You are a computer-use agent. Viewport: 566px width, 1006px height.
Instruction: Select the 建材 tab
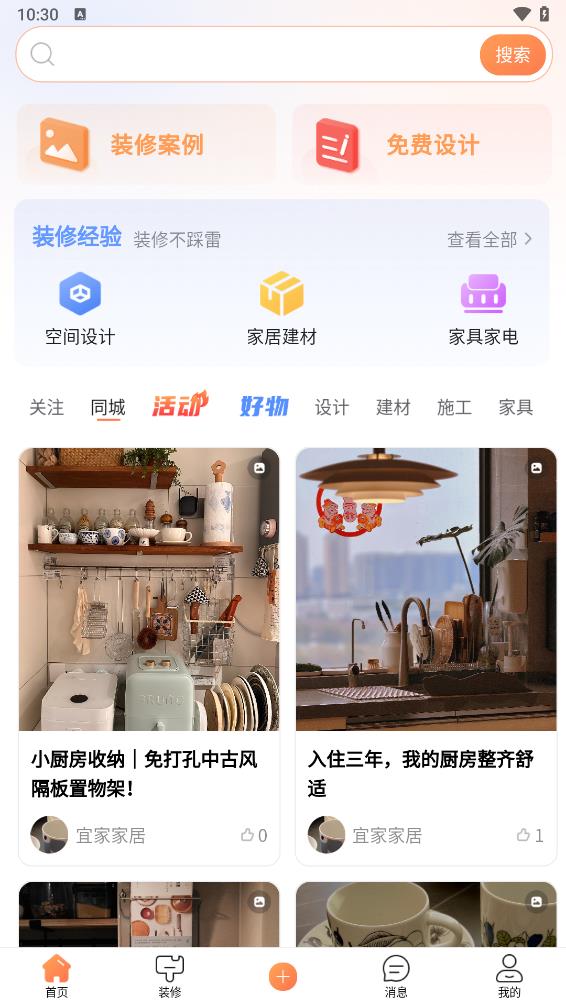[x=393, y=407]
